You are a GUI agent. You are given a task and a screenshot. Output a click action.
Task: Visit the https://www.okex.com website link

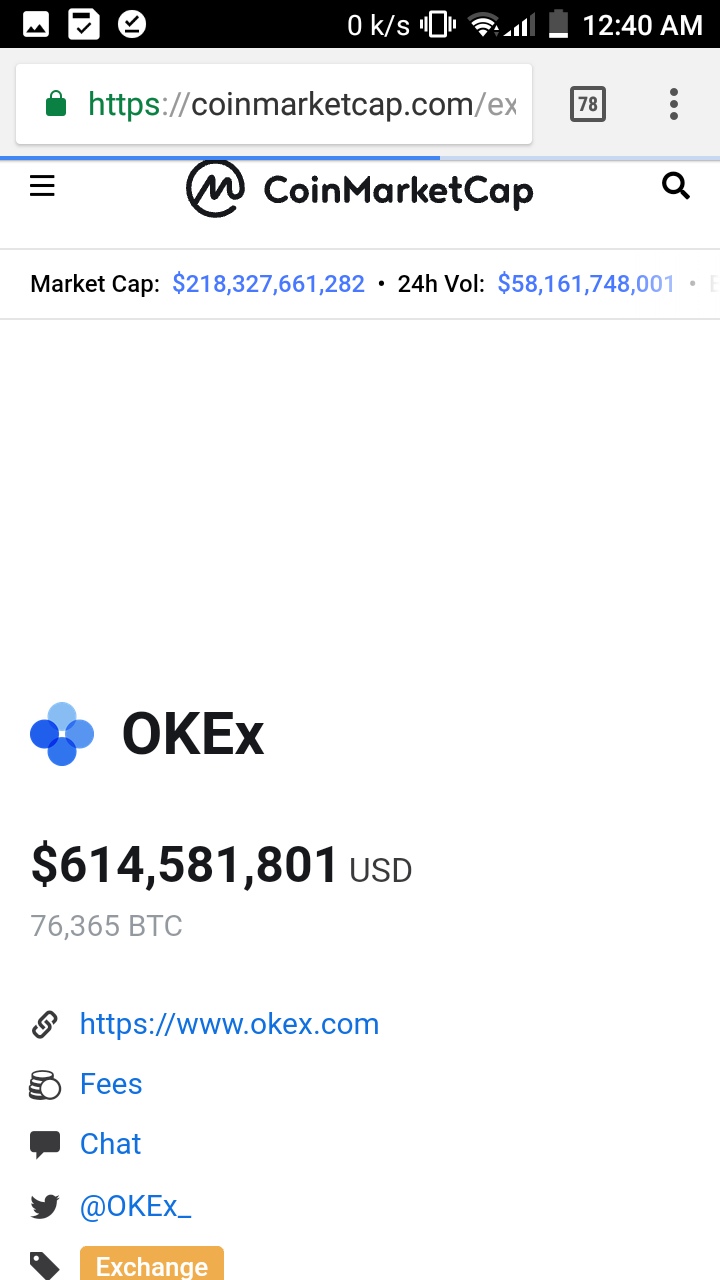point(229,1024)
